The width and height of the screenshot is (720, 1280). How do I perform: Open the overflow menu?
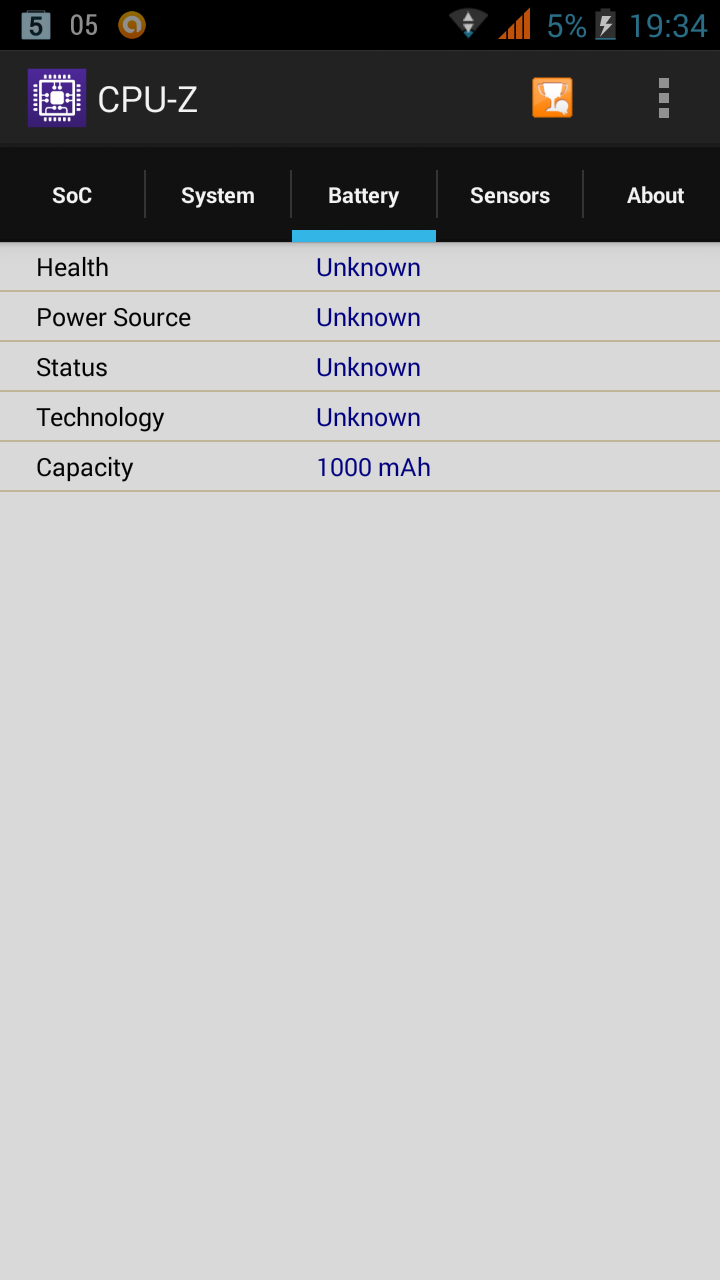point(663,98)
